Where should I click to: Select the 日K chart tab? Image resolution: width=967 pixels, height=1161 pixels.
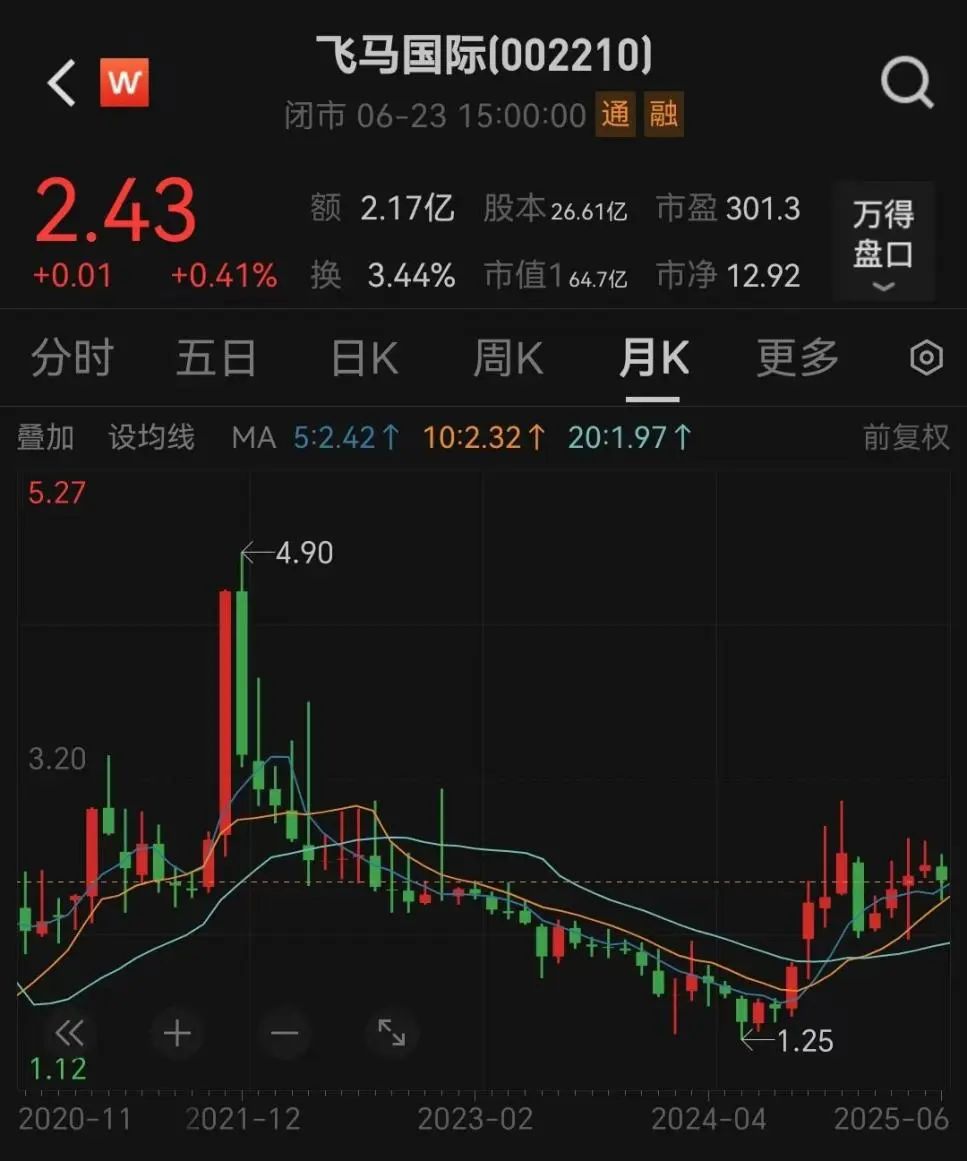pos(364,358)
